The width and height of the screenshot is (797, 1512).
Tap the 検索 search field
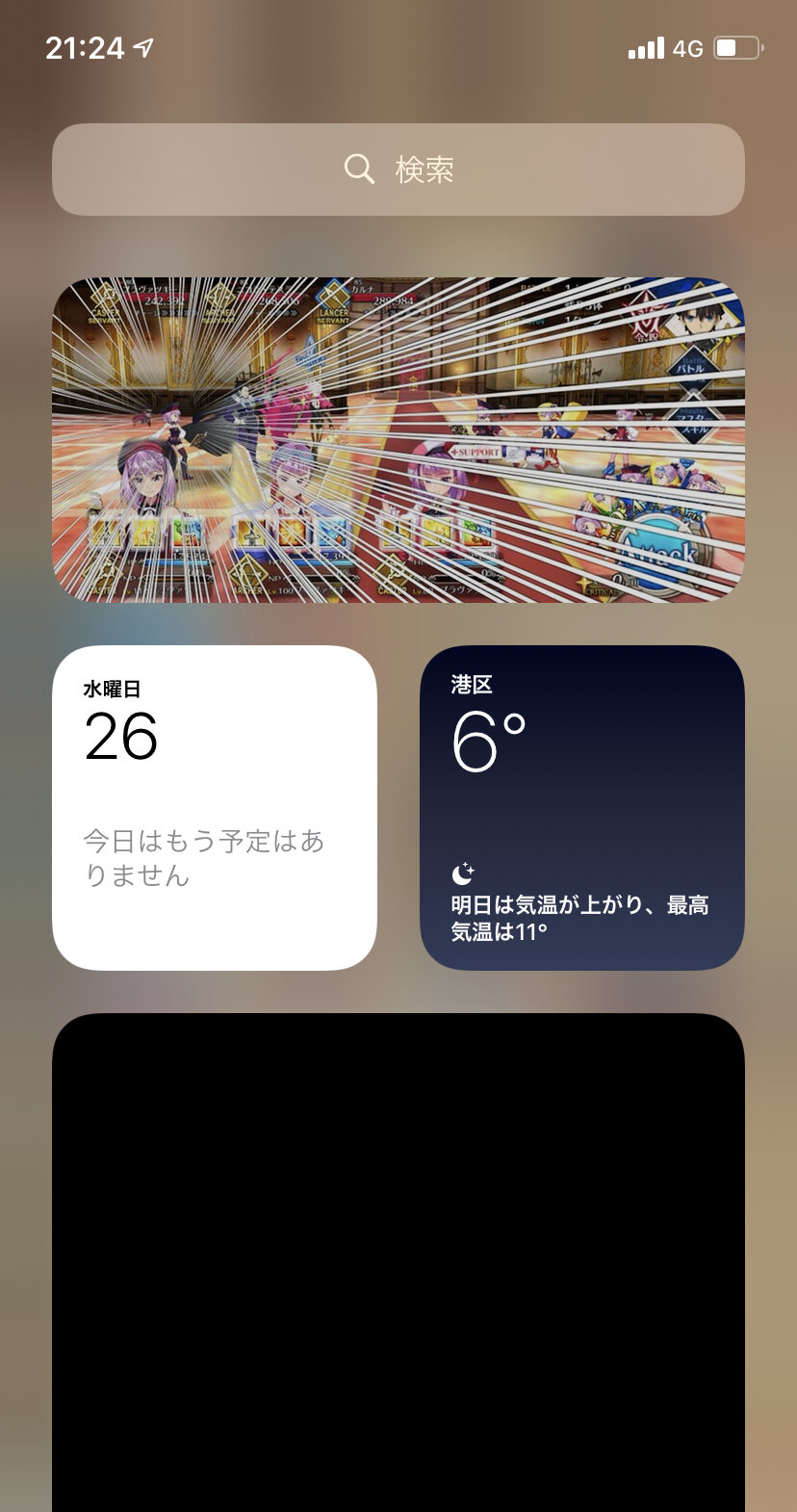coord(398,169)
